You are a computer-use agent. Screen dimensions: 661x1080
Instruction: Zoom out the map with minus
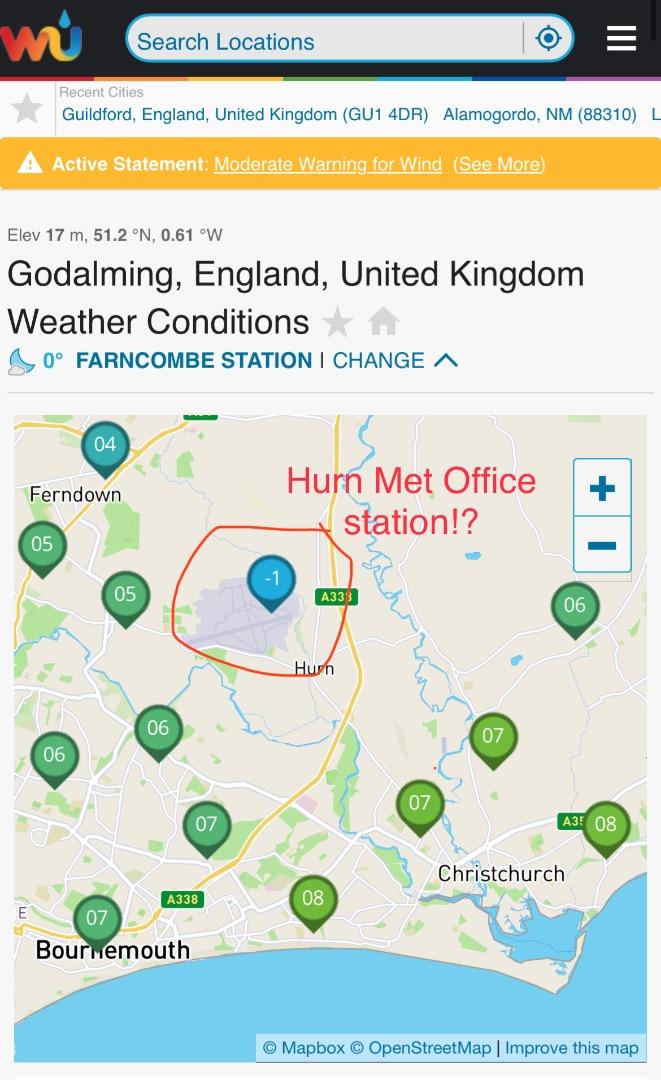tap(602, 545)
